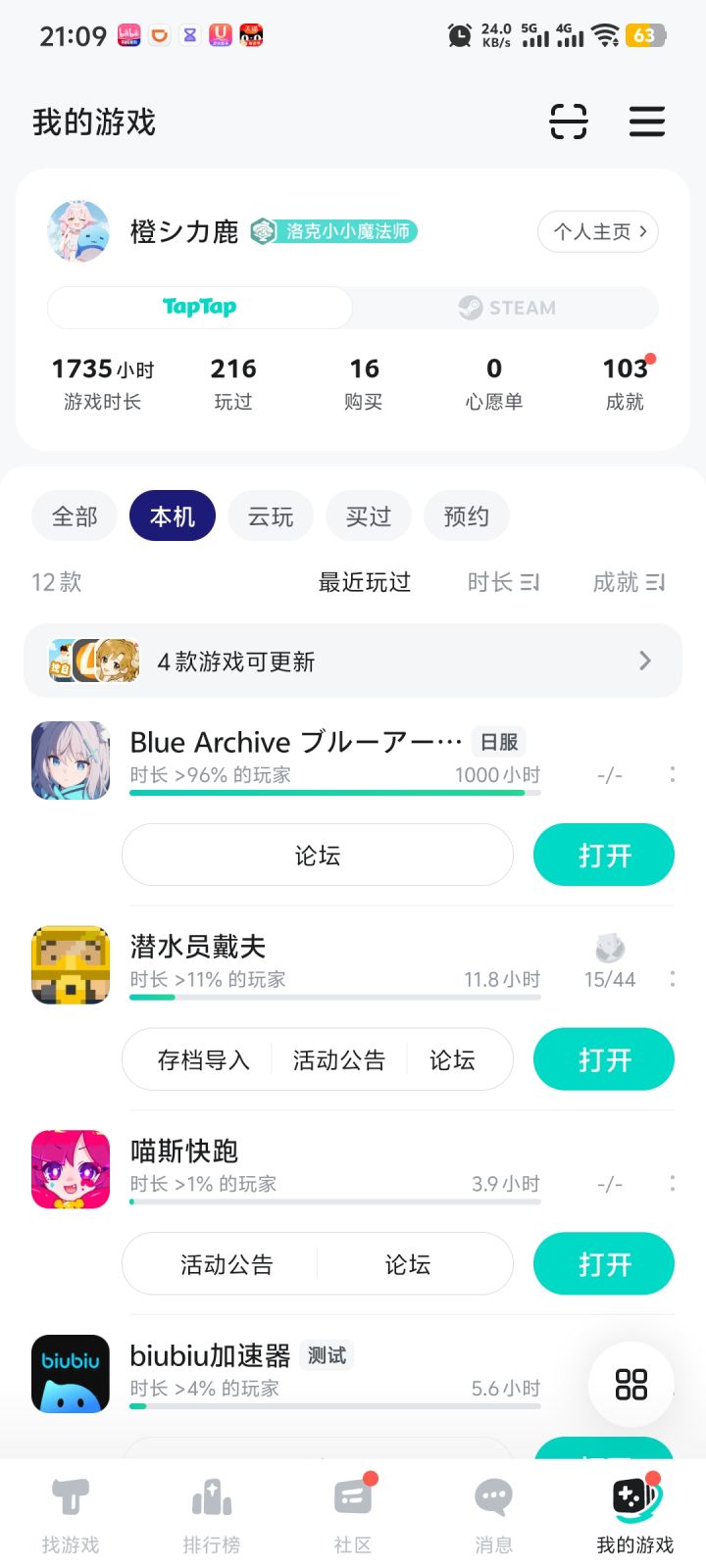The width and height of the screenshot is (706, 1568).
Task: Sort games by 时长
Action: pyautogui.click(x=503, y=581)
